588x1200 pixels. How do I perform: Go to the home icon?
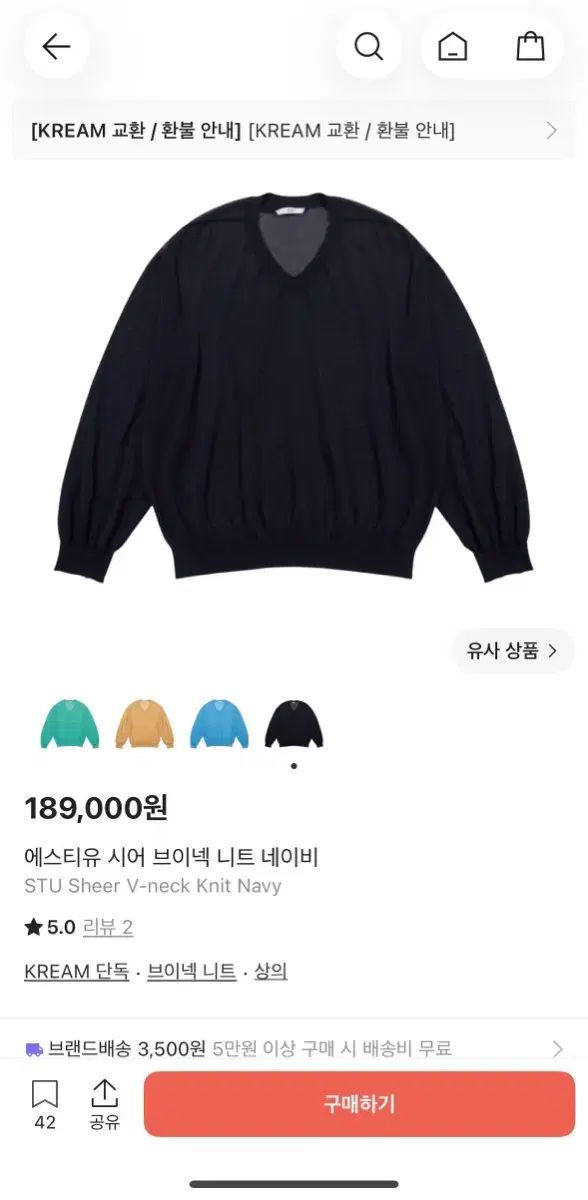[x=453, y=46]
